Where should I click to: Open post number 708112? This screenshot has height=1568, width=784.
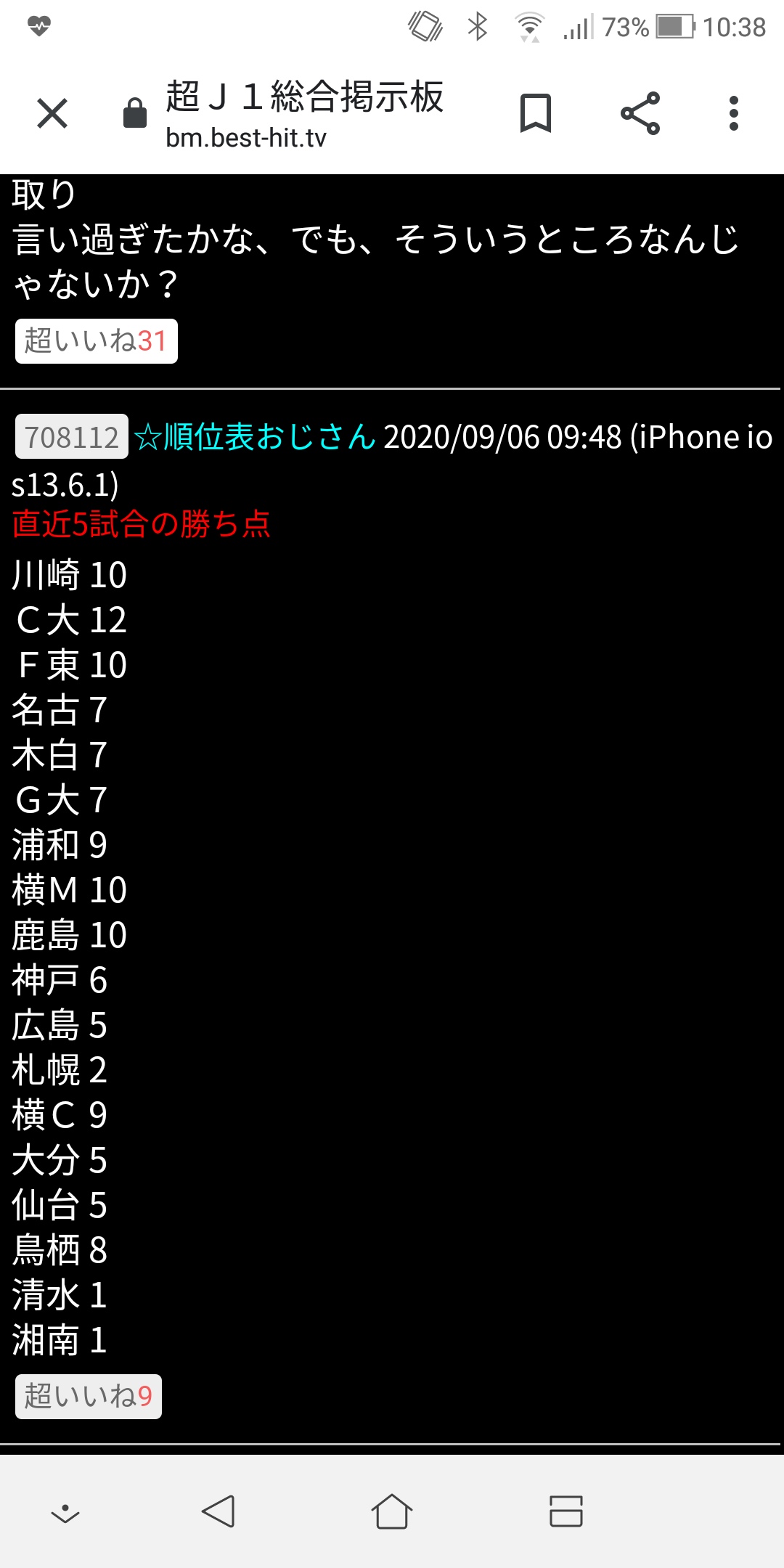(x=71, y=437)
